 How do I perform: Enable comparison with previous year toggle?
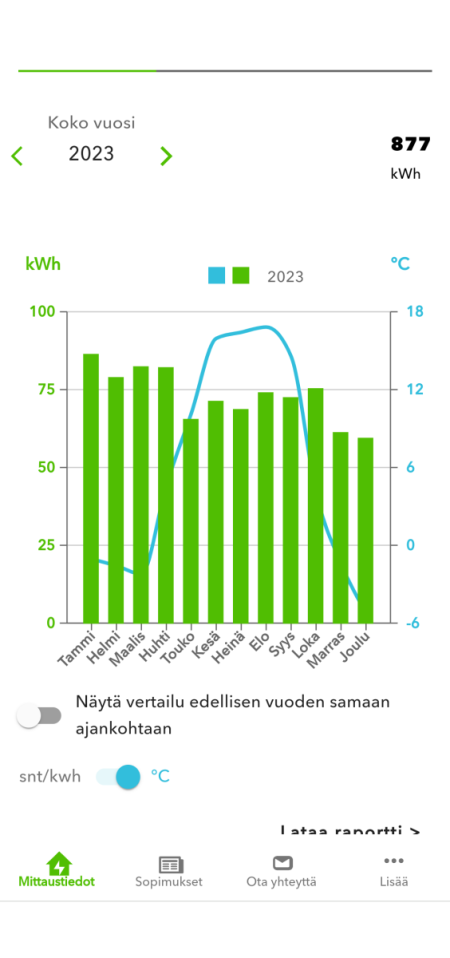coord(39,715)
